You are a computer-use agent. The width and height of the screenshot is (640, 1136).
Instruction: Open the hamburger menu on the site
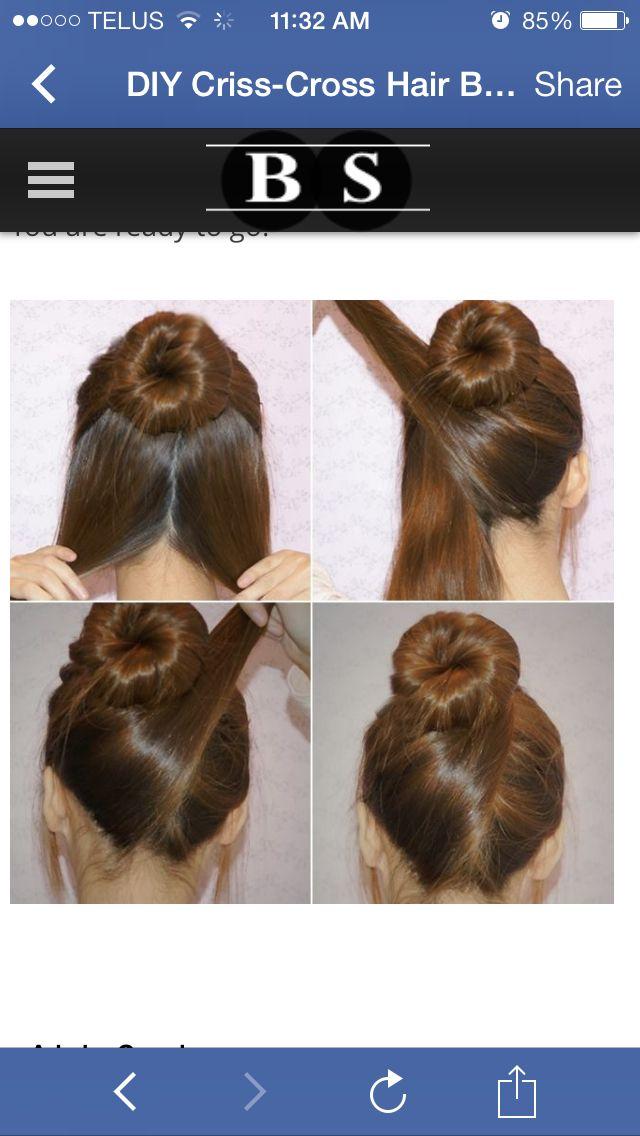(x=51, y=180)
